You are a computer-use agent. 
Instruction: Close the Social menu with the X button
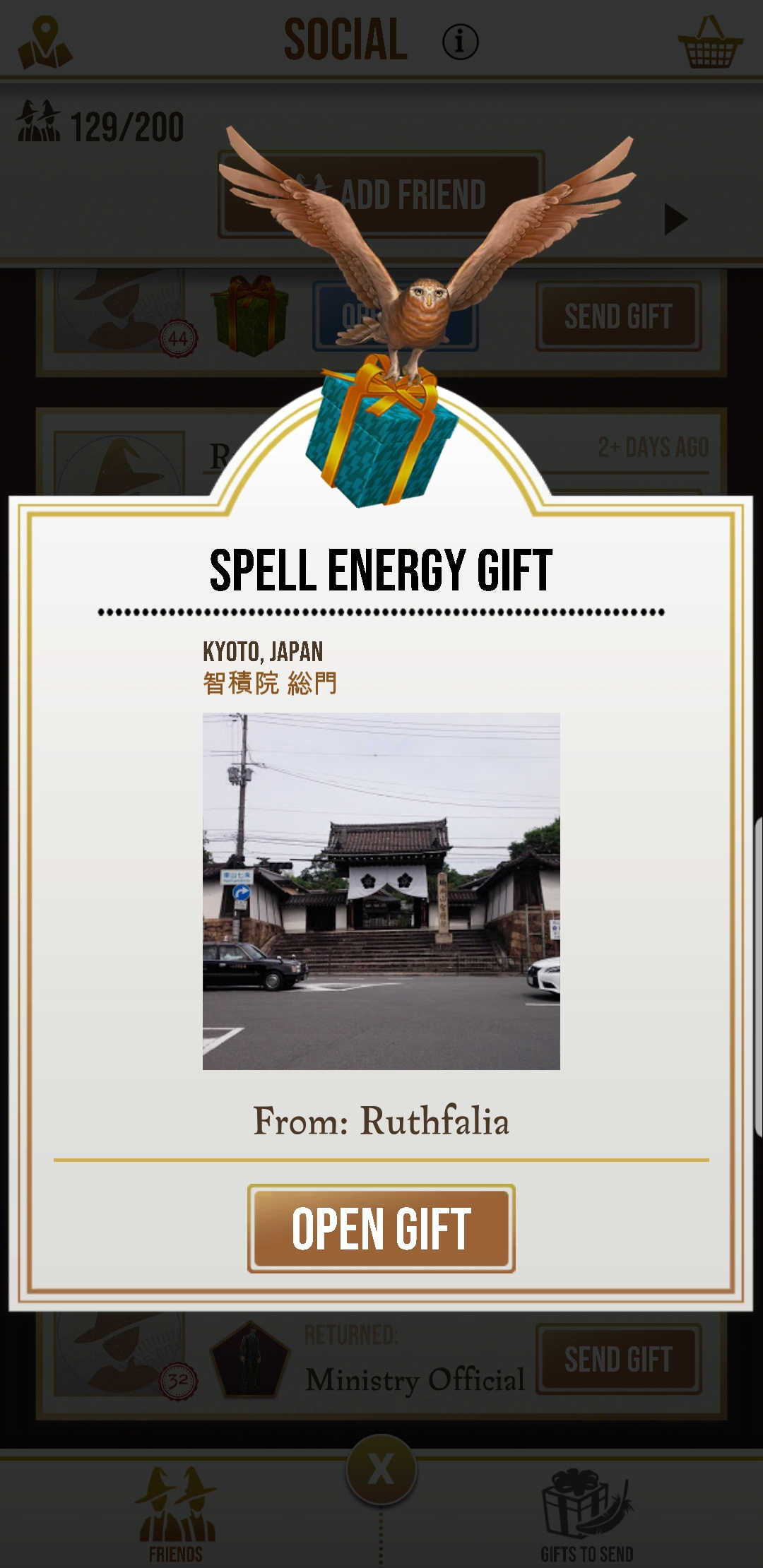(x=381, y=1470)
